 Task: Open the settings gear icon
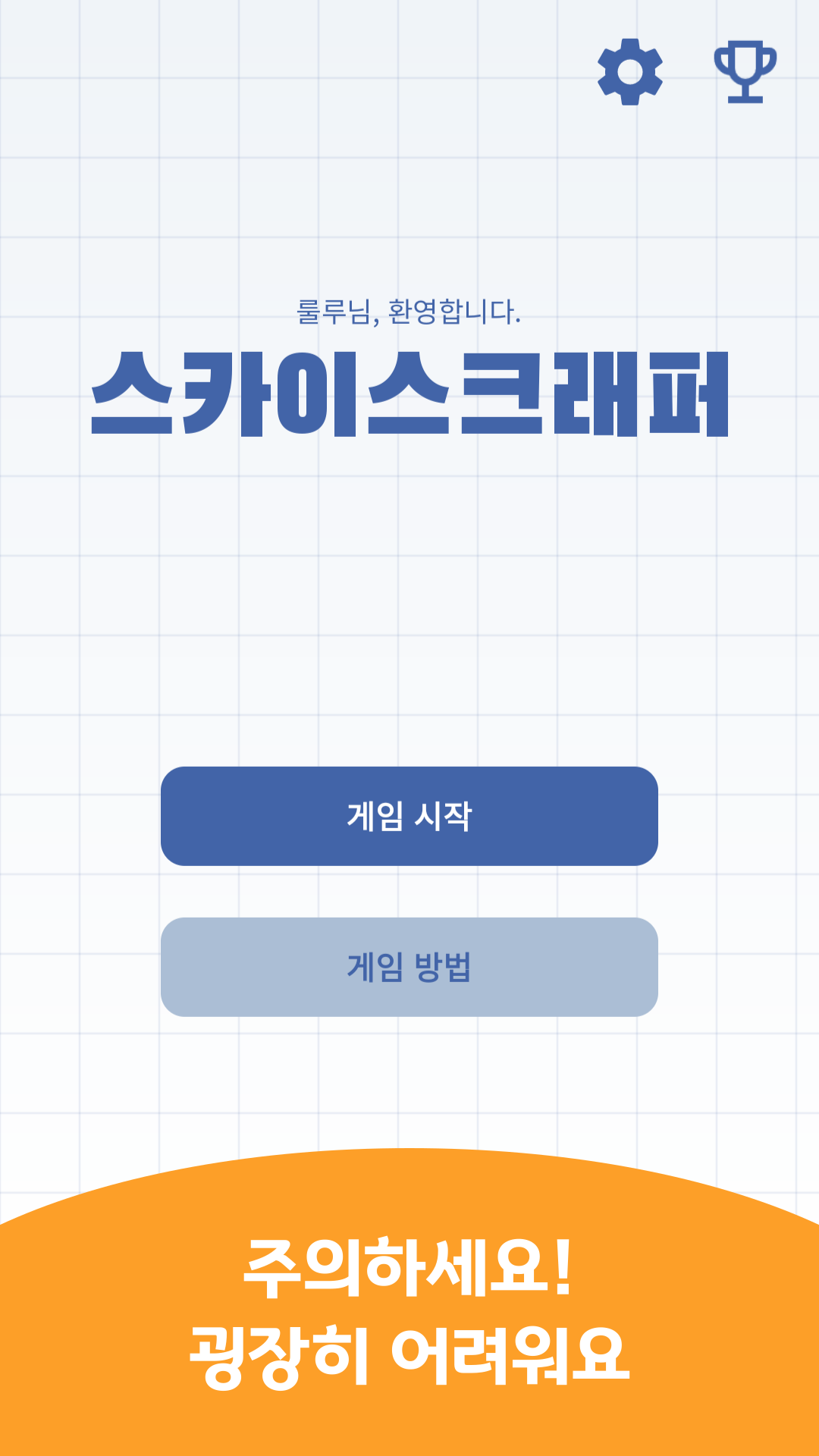click(x=630, y=71)
